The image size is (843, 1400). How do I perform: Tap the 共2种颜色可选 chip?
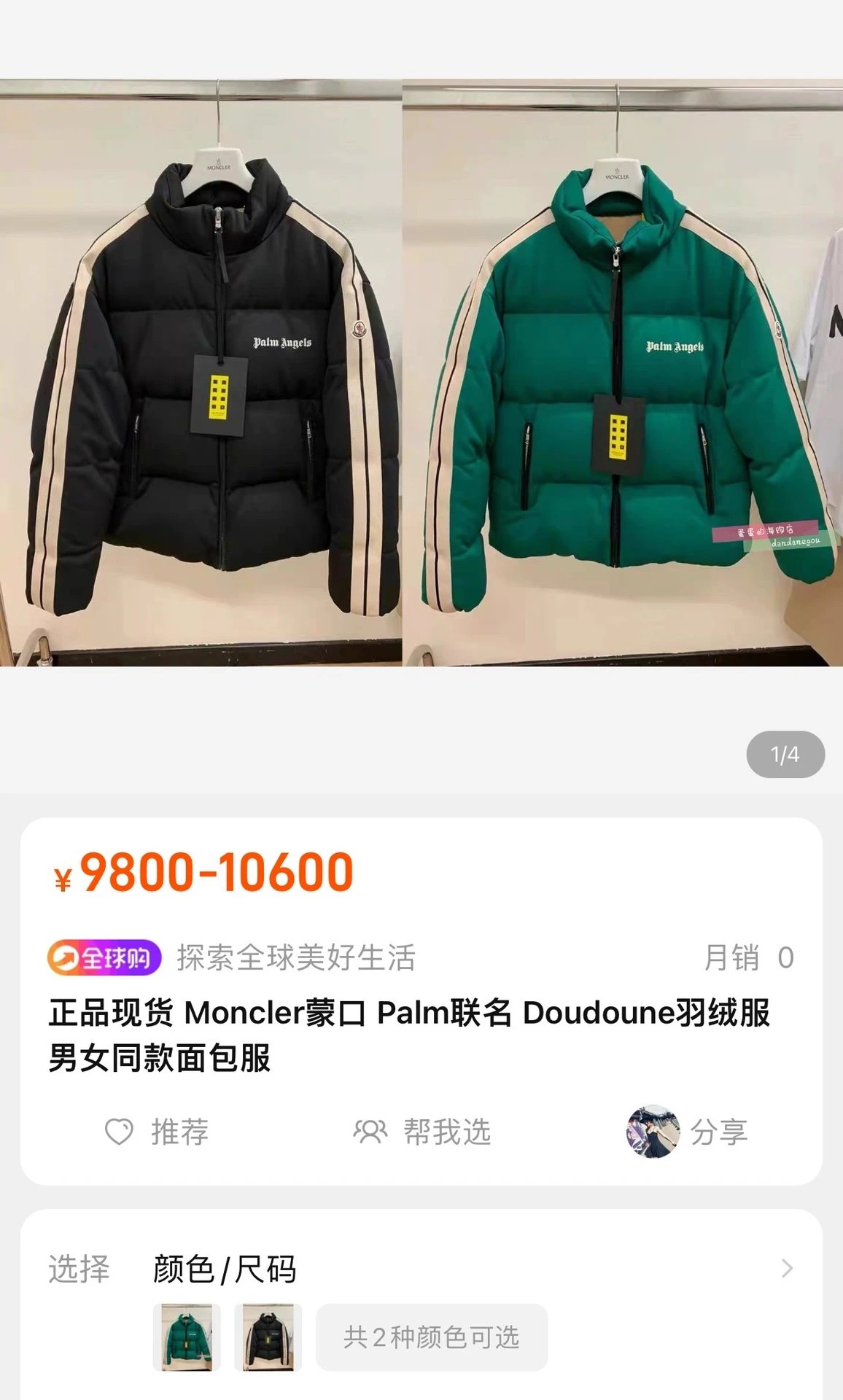click(431, 1337)
